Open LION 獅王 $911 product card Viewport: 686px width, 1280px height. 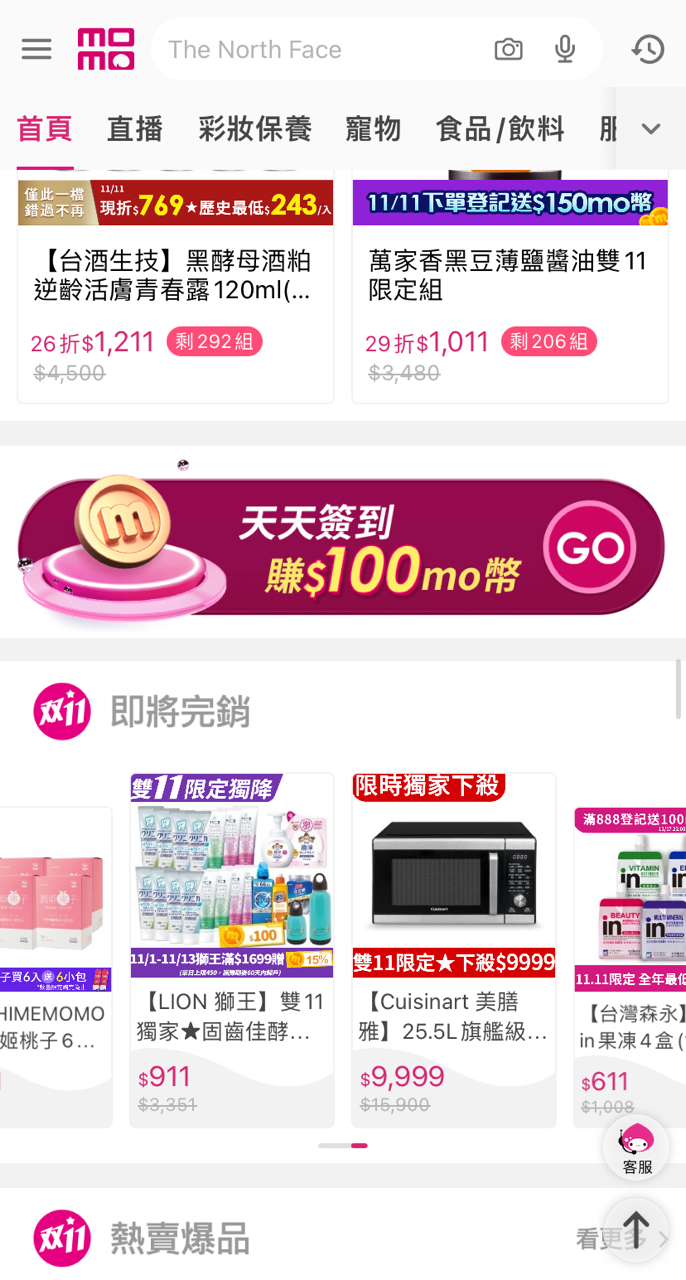pyautogui.click(x=232, y=950)
